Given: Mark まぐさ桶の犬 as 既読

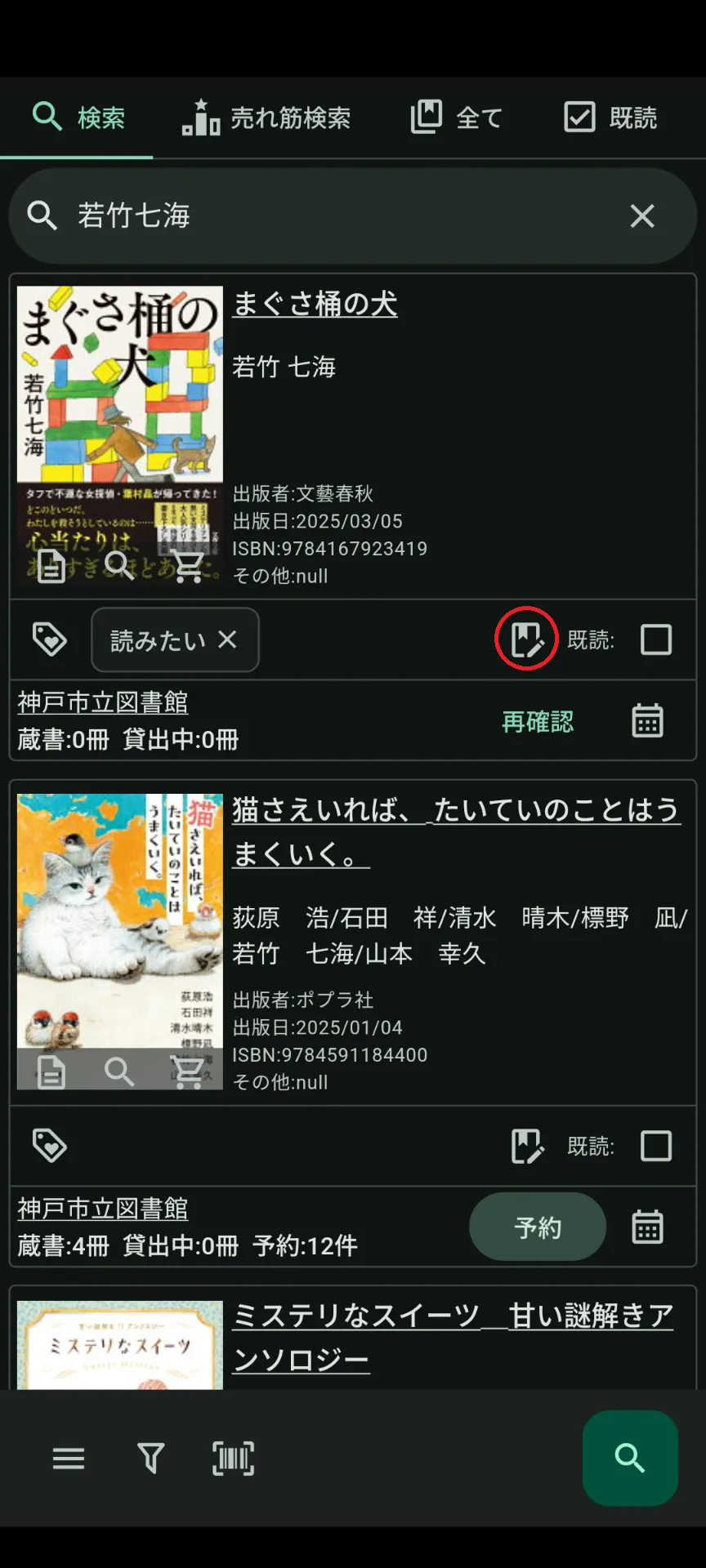Looking at the screenshot, I should (656, 639).
